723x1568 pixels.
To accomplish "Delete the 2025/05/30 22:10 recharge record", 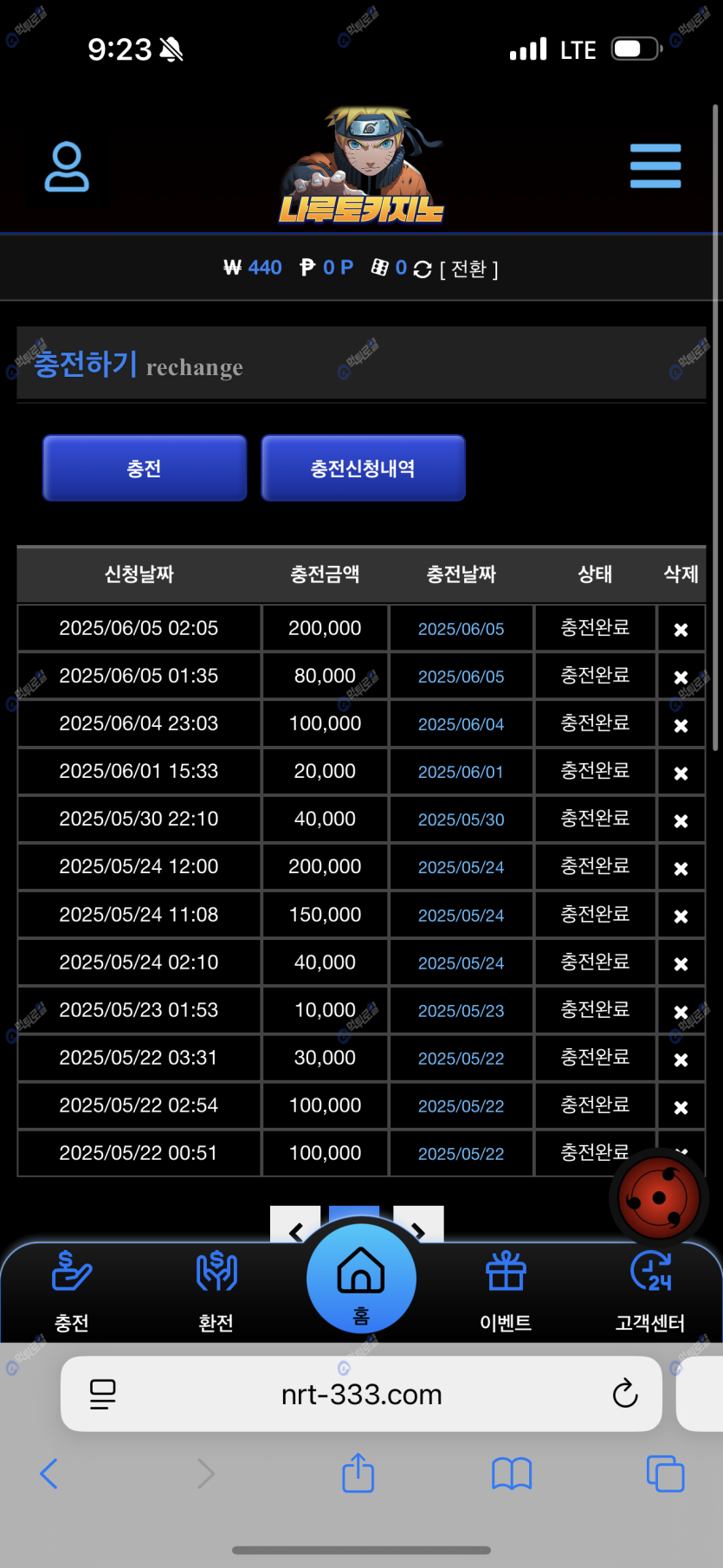I will [x=681, y=820].
